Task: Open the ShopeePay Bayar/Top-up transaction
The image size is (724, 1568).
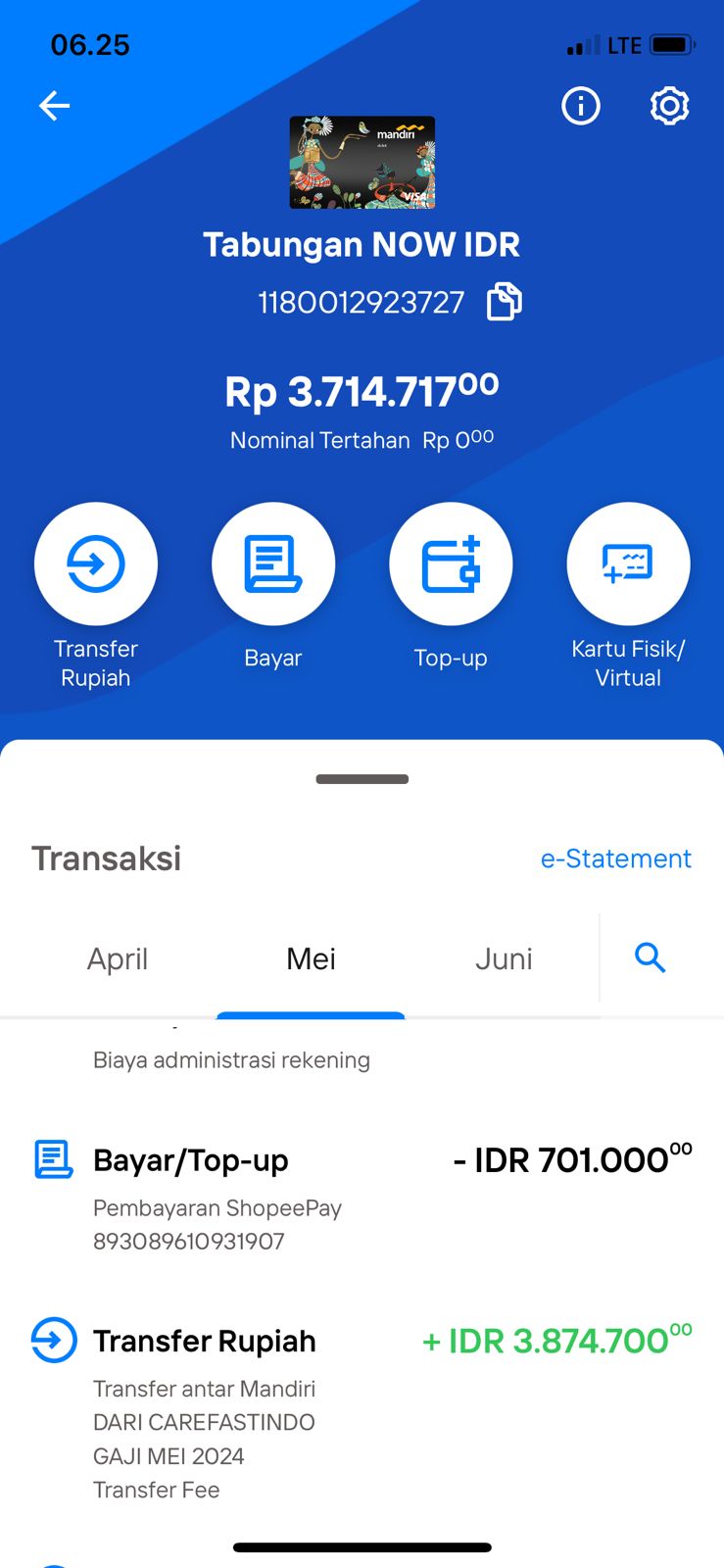Action: [362, 1198]
